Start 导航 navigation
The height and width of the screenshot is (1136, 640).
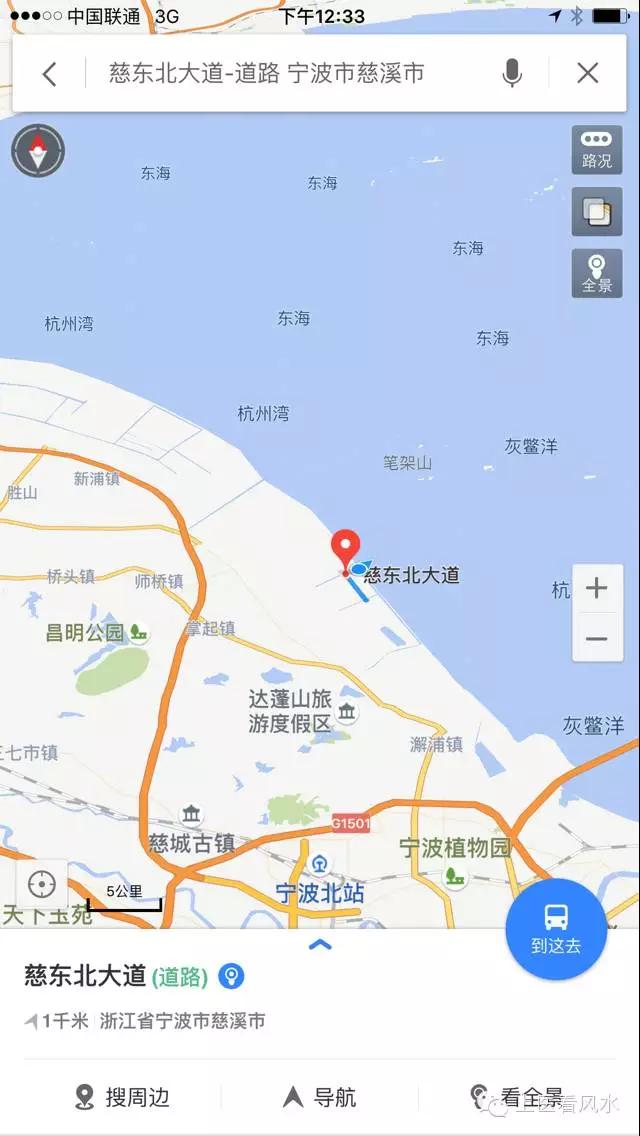(x=320, y=1097)
